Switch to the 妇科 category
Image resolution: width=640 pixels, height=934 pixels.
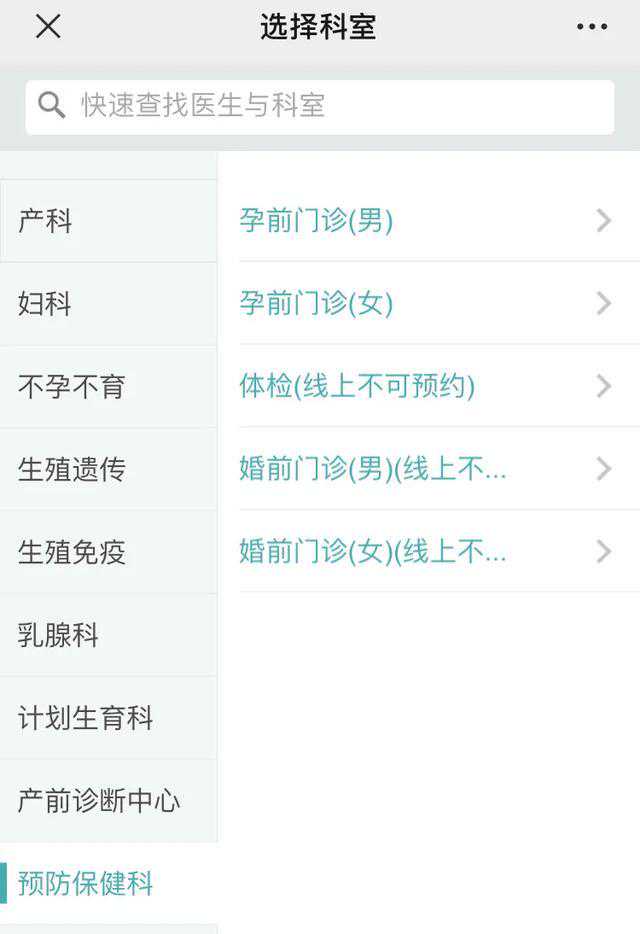click(108, 304)
